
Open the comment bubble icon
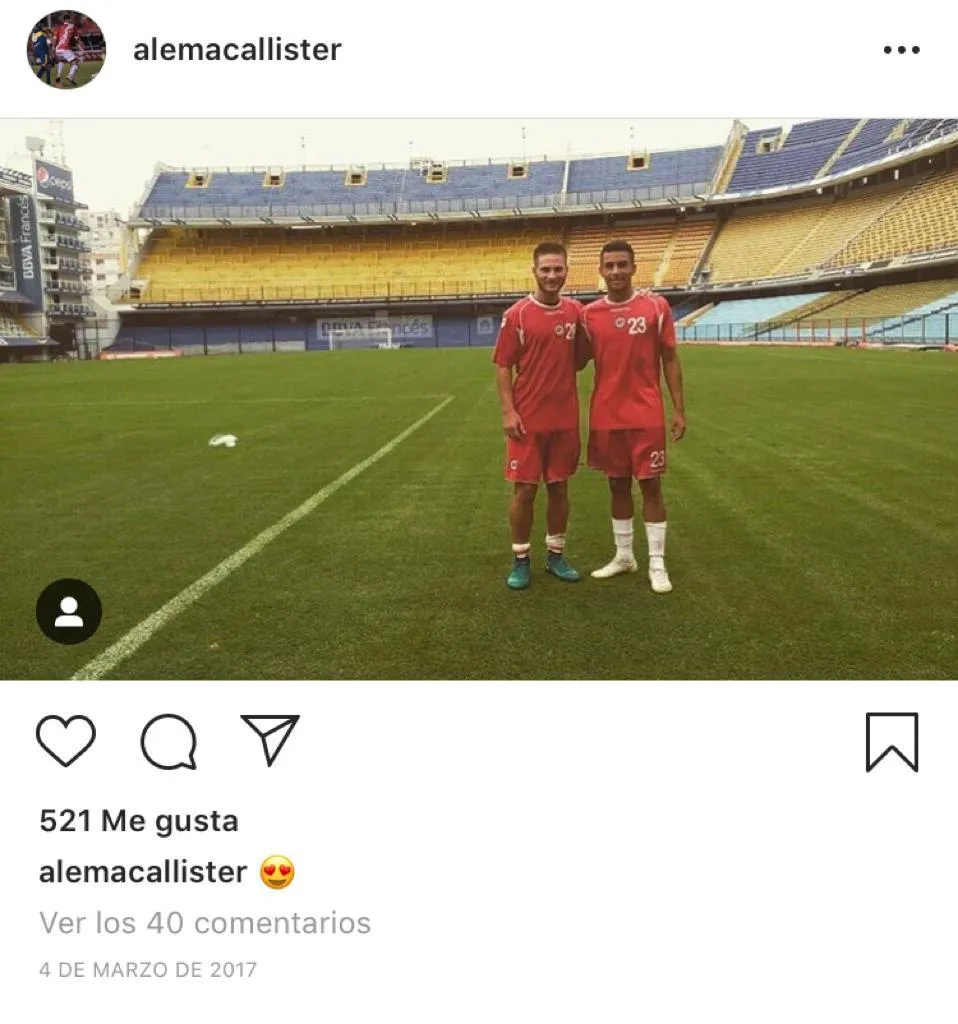click(168, 742)
